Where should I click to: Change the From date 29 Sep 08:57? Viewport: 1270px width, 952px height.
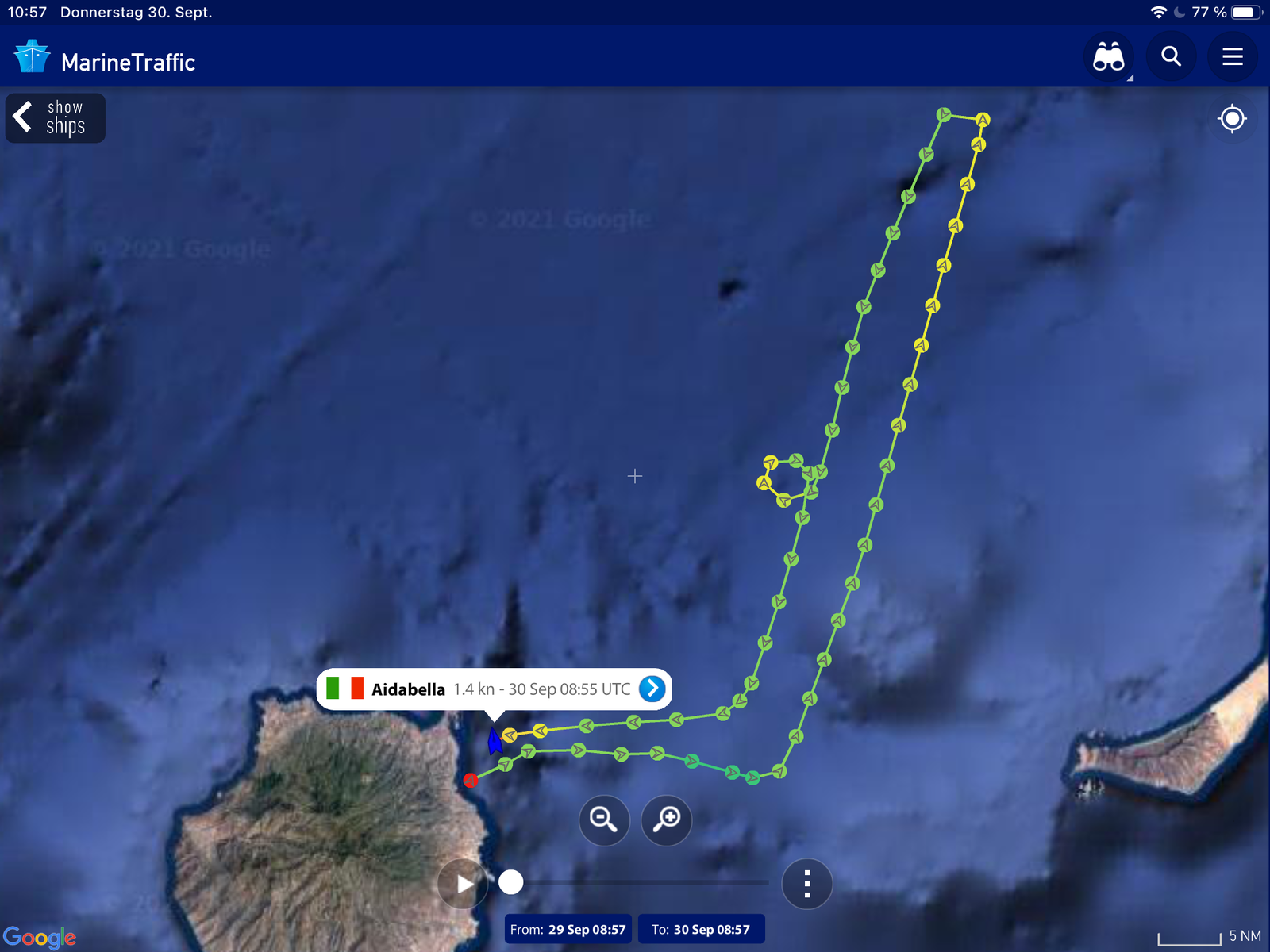click(x=568, y=929)
